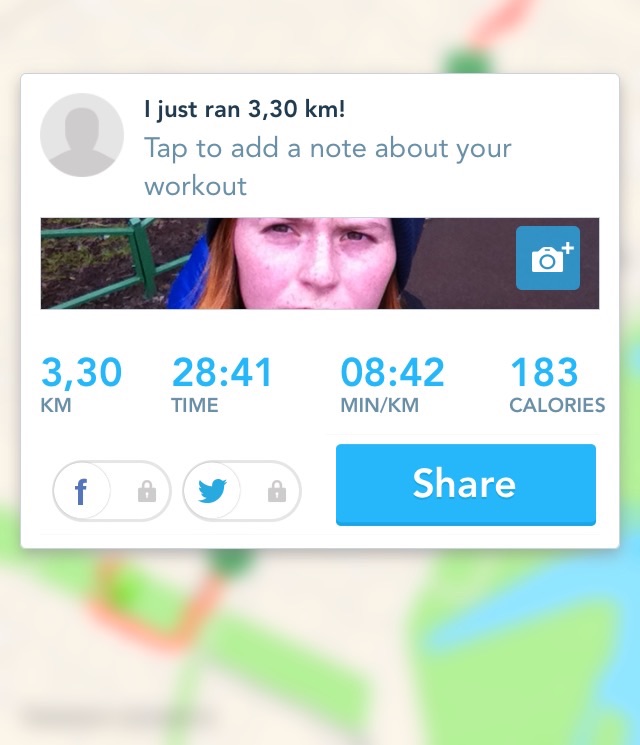Toggle Facebook sharing on
Viewport: 640px width, 745px height.
point(111,491)
